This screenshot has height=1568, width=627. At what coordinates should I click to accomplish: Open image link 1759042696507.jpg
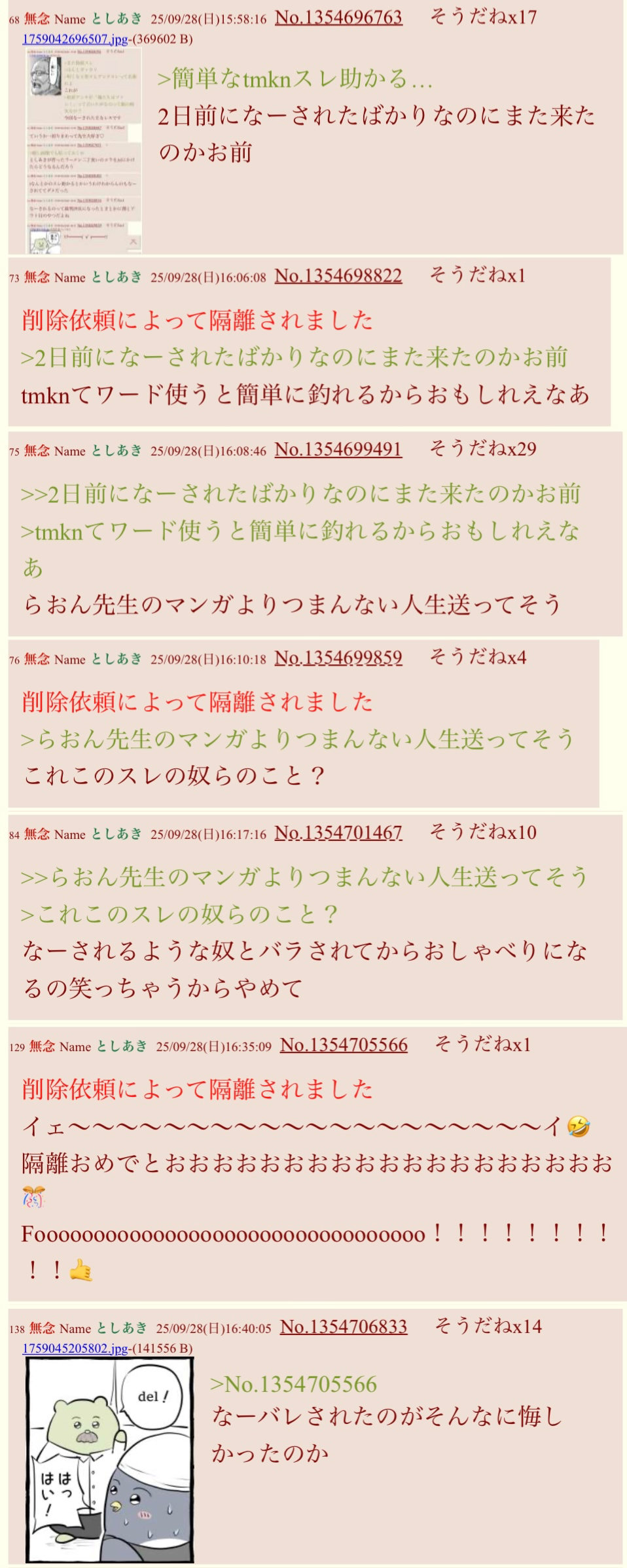pos(75,39)
